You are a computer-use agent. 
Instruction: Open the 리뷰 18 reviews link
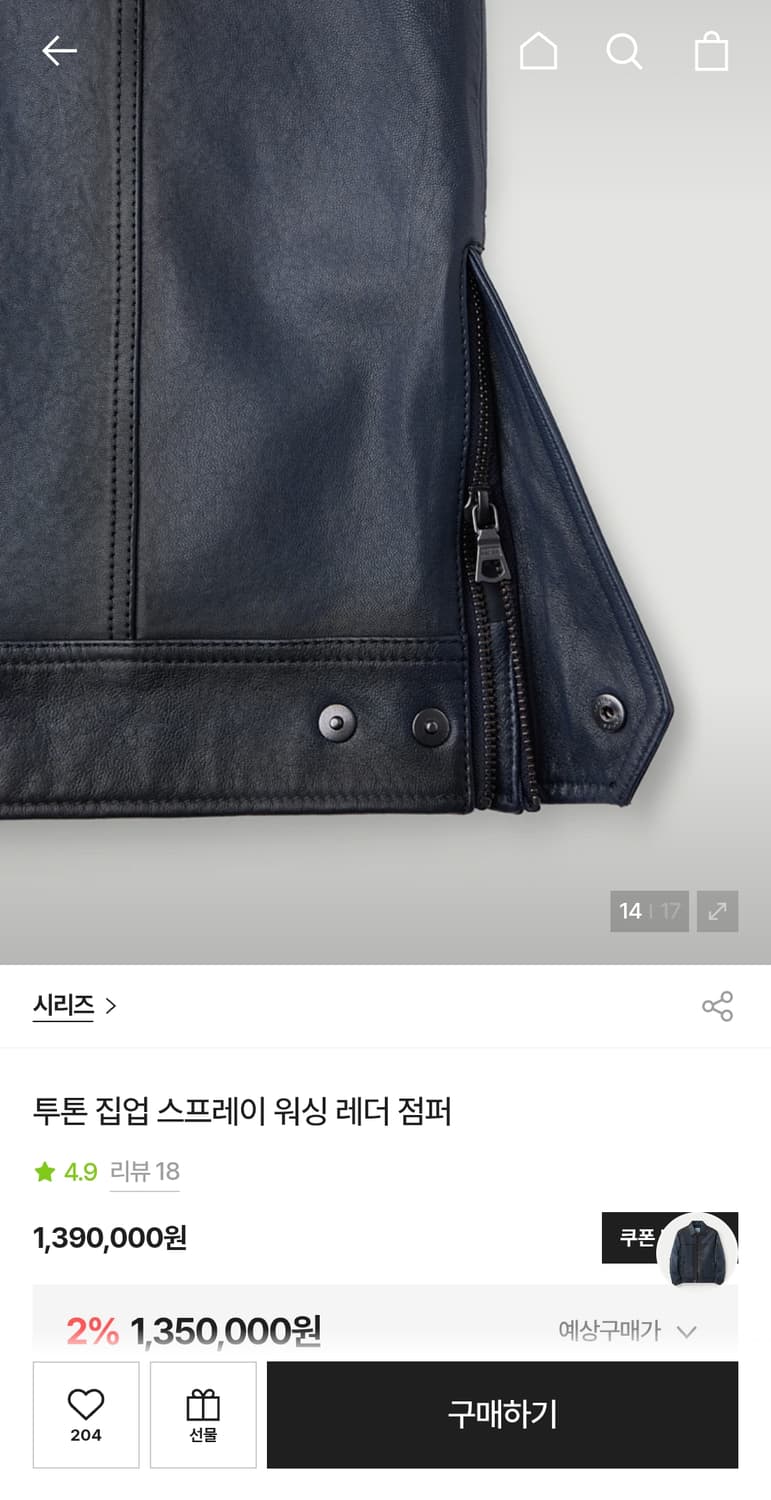(x=145, y=1172)
